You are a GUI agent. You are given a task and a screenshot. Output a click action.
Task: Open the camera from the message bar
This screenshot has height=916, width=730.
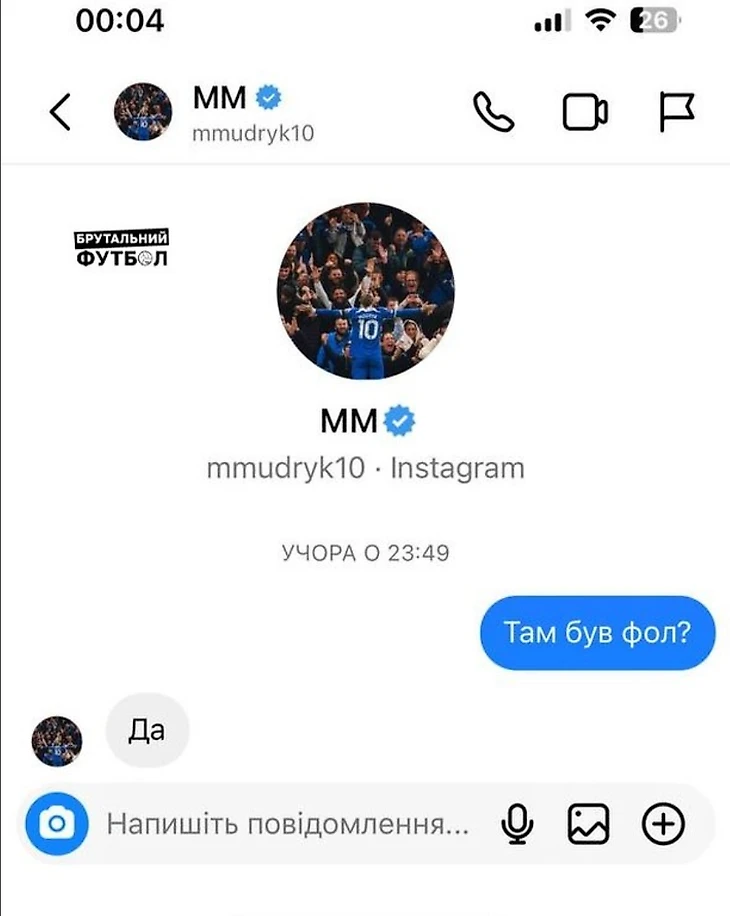(57, 824)
